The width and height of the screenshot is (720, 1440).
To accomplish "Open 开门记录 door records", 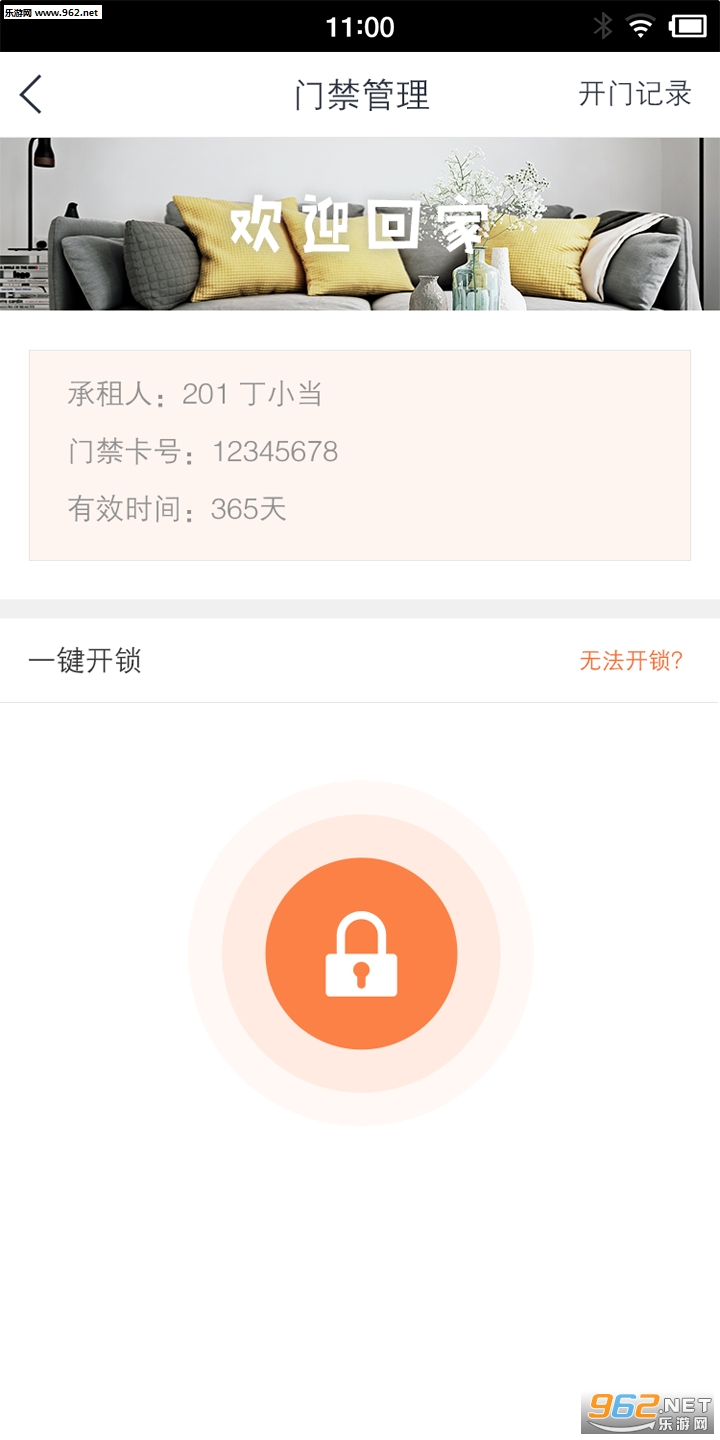I will tap(635, 94).
